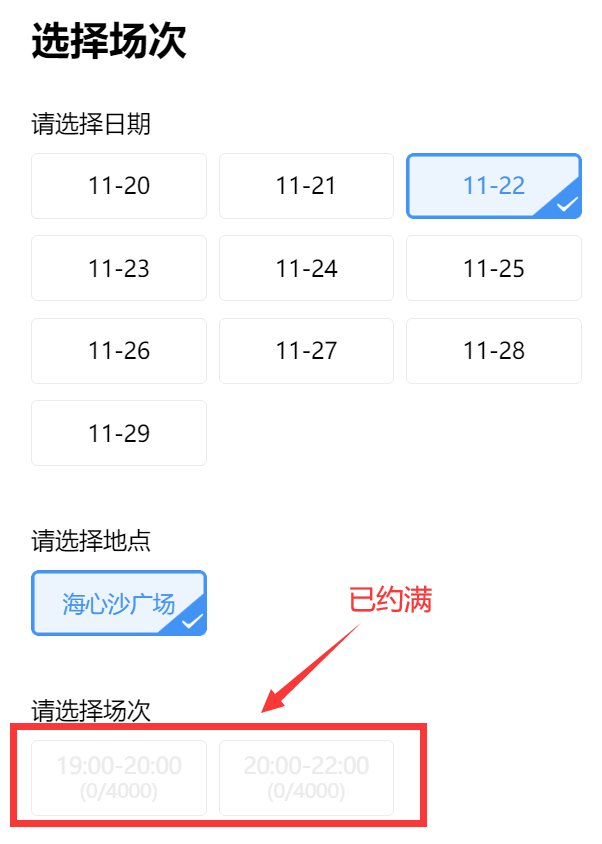Viewport: 602px width, 844px height.
Task: Choose the 11-29 date
Action: click(119, 433)
